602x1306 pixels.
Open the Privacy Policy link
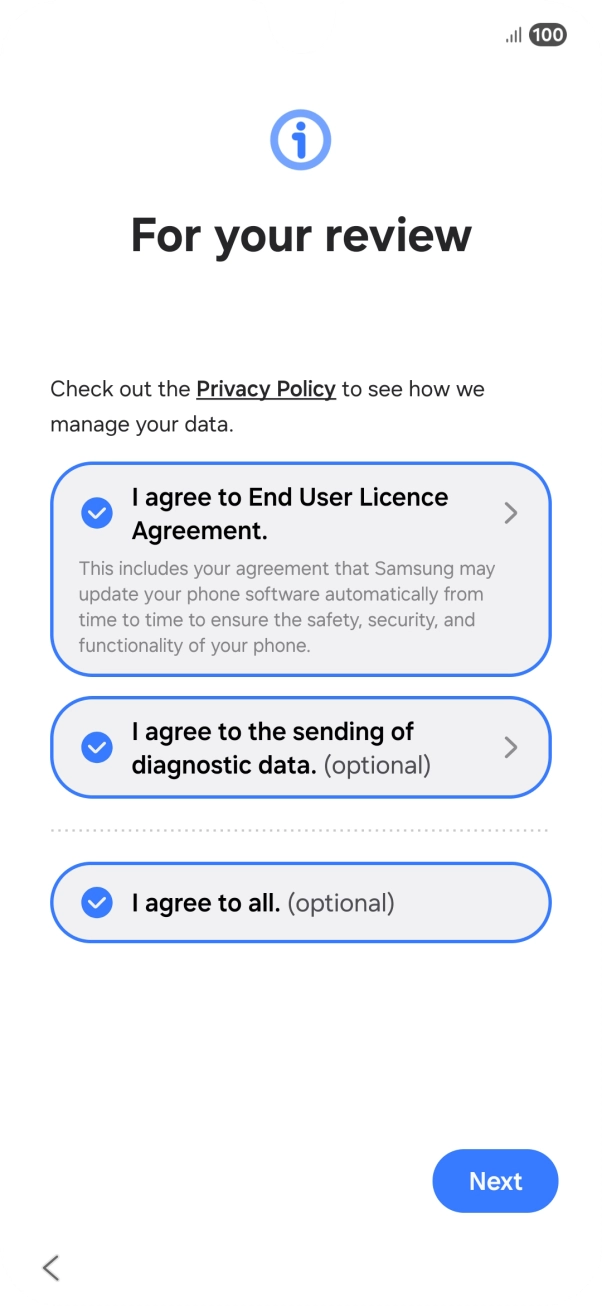pos(265,389)
